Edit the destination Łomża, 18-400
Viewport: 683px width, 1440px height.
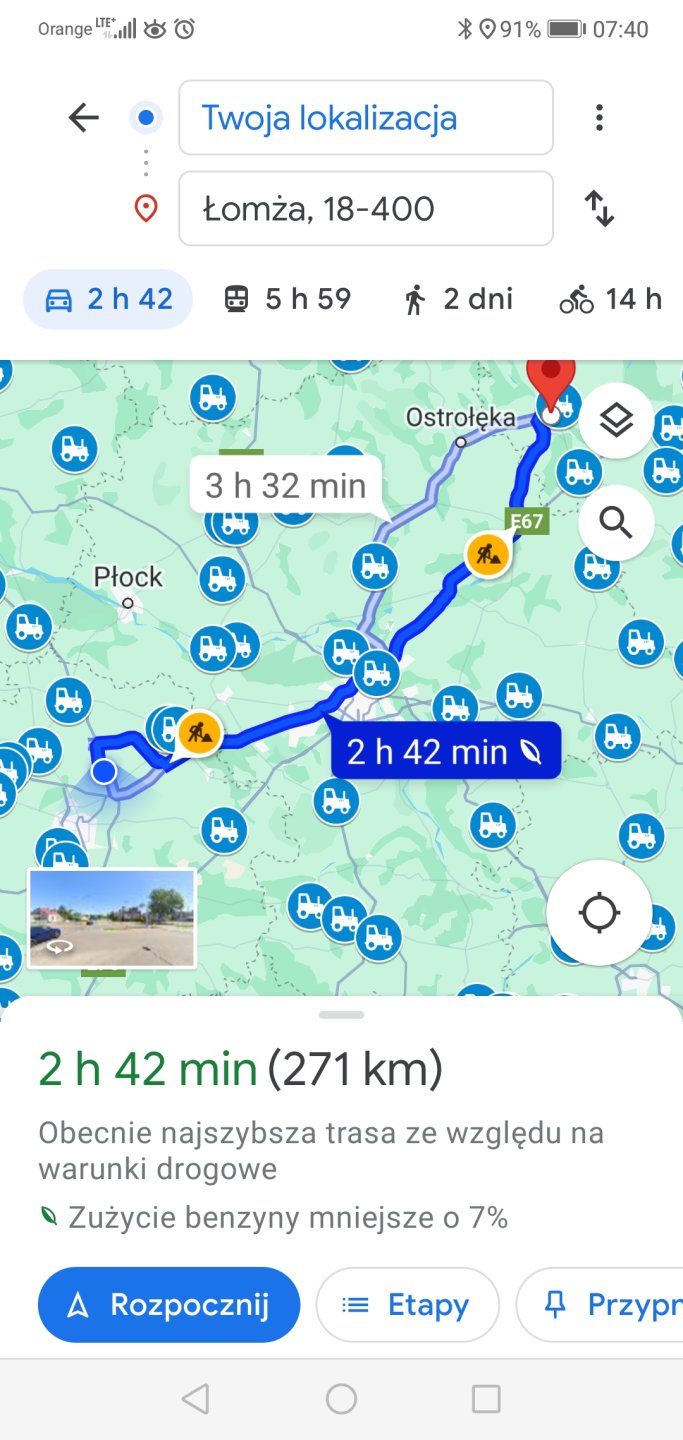click(x=365, y=209)
